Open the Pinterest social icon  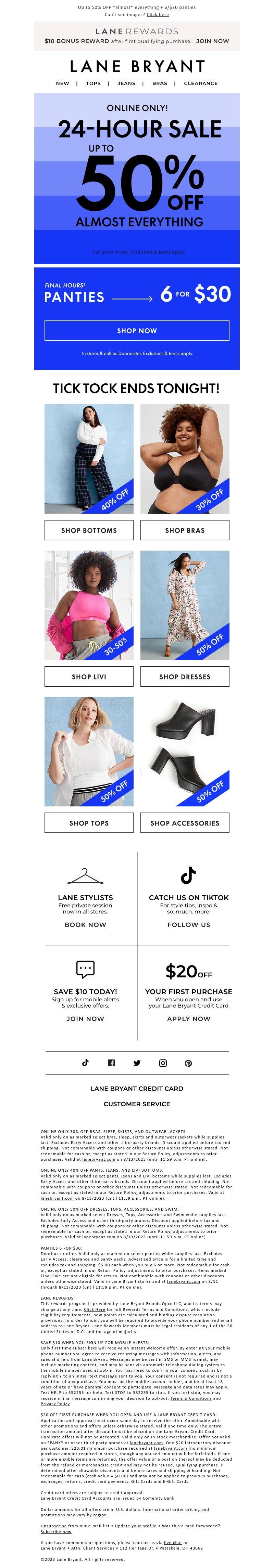(x=188, y=1063)
